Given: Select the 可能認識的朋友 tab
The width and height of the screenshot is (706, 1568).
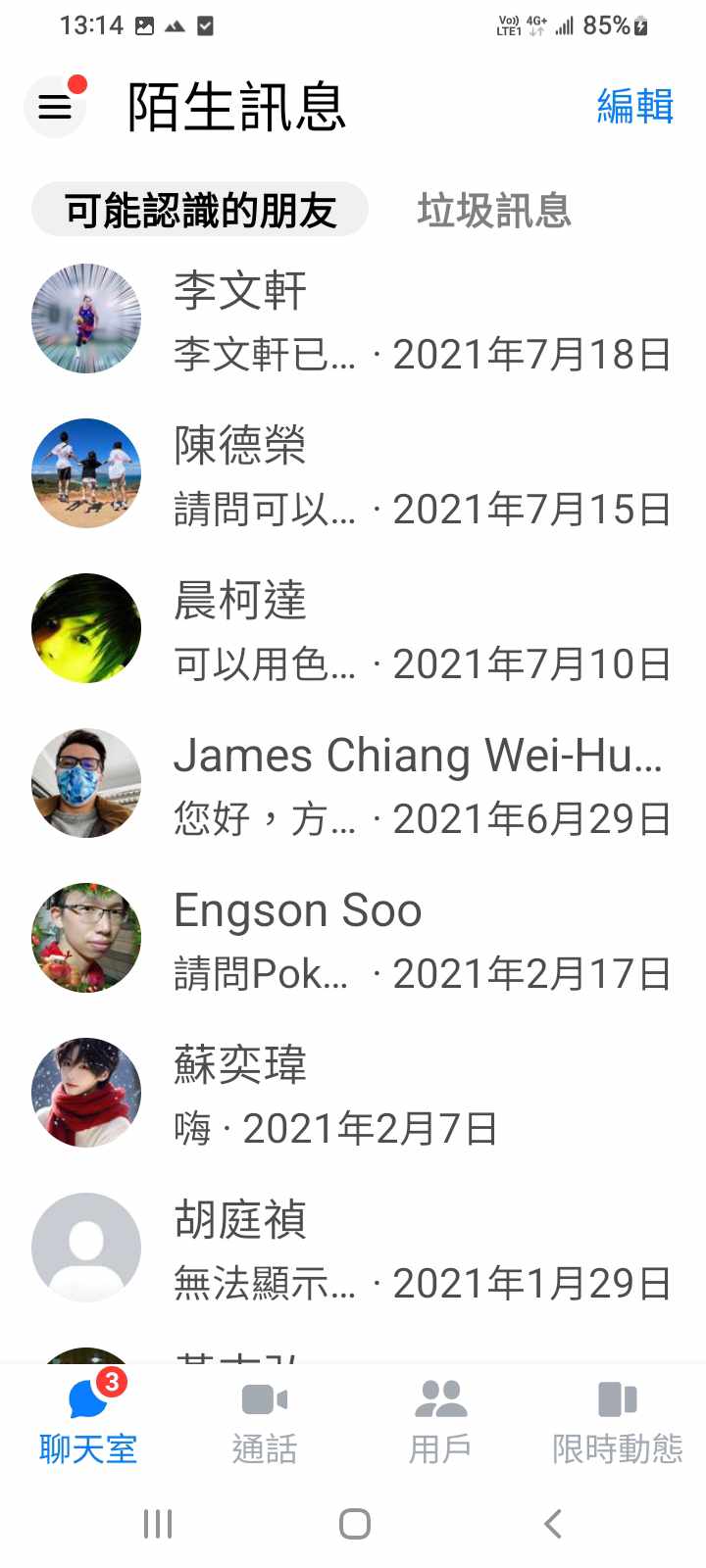Looking at the screenshot, I should pos(200,210).
